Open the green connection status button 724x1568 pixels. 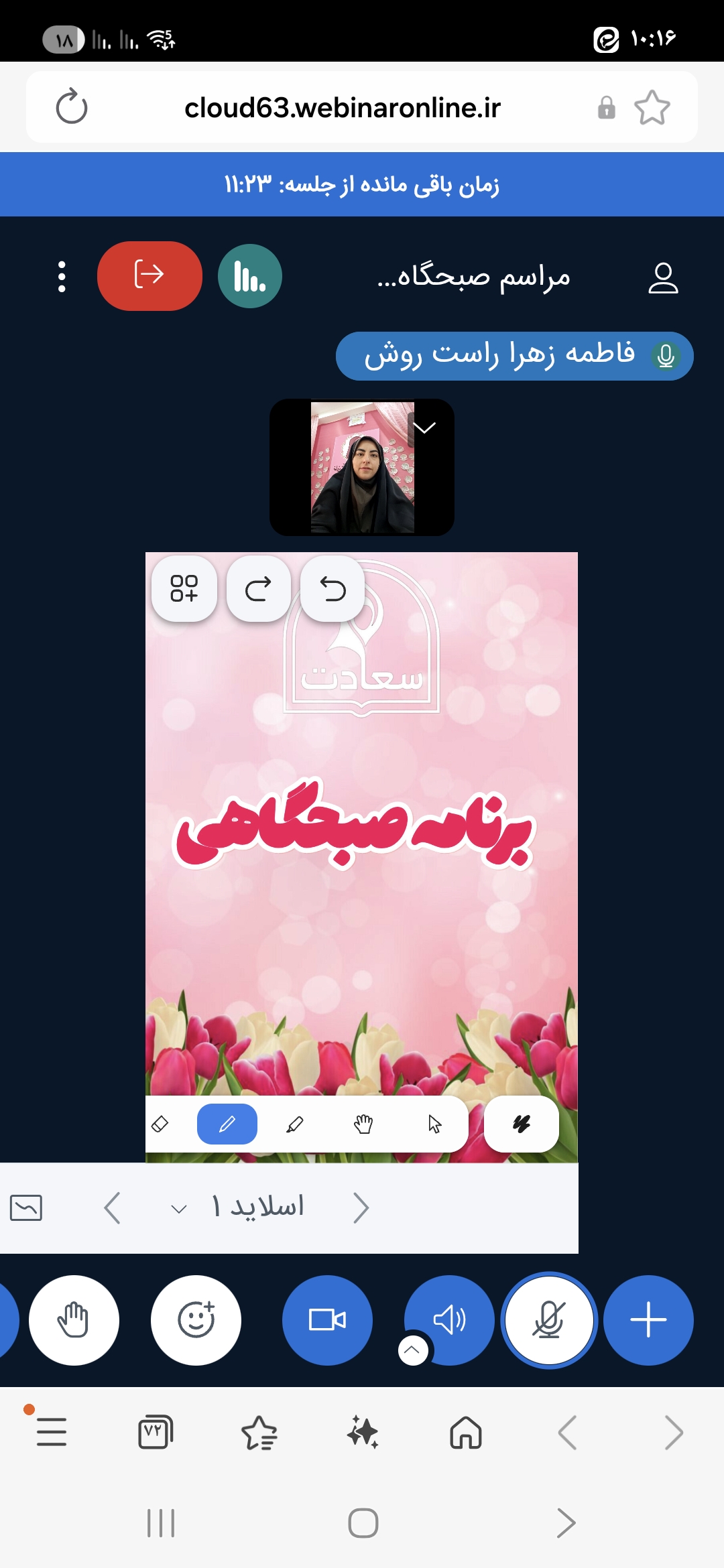coord(250,276)
